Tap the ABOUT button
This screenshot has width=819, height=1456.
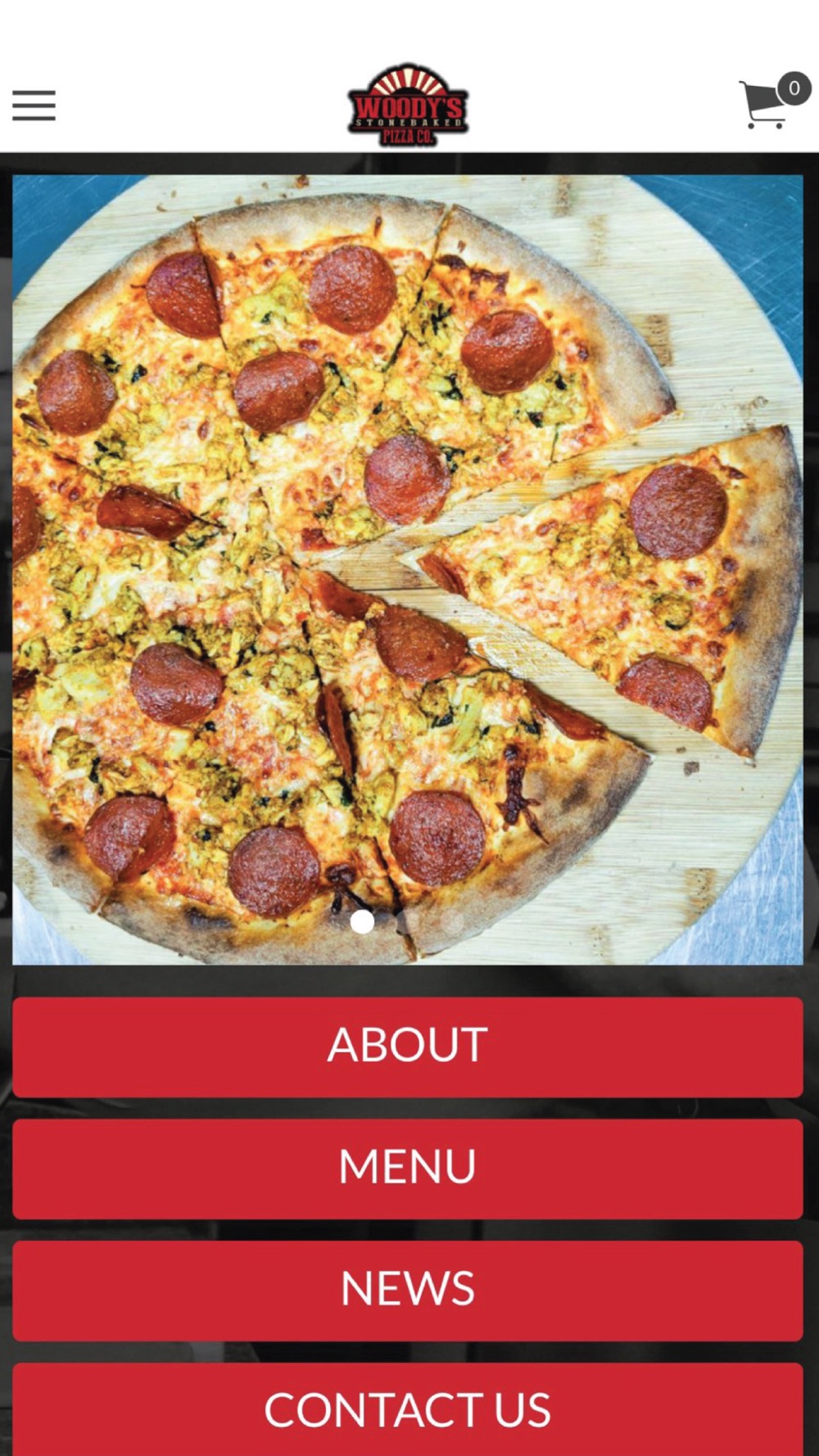(x=408, y=1047)
